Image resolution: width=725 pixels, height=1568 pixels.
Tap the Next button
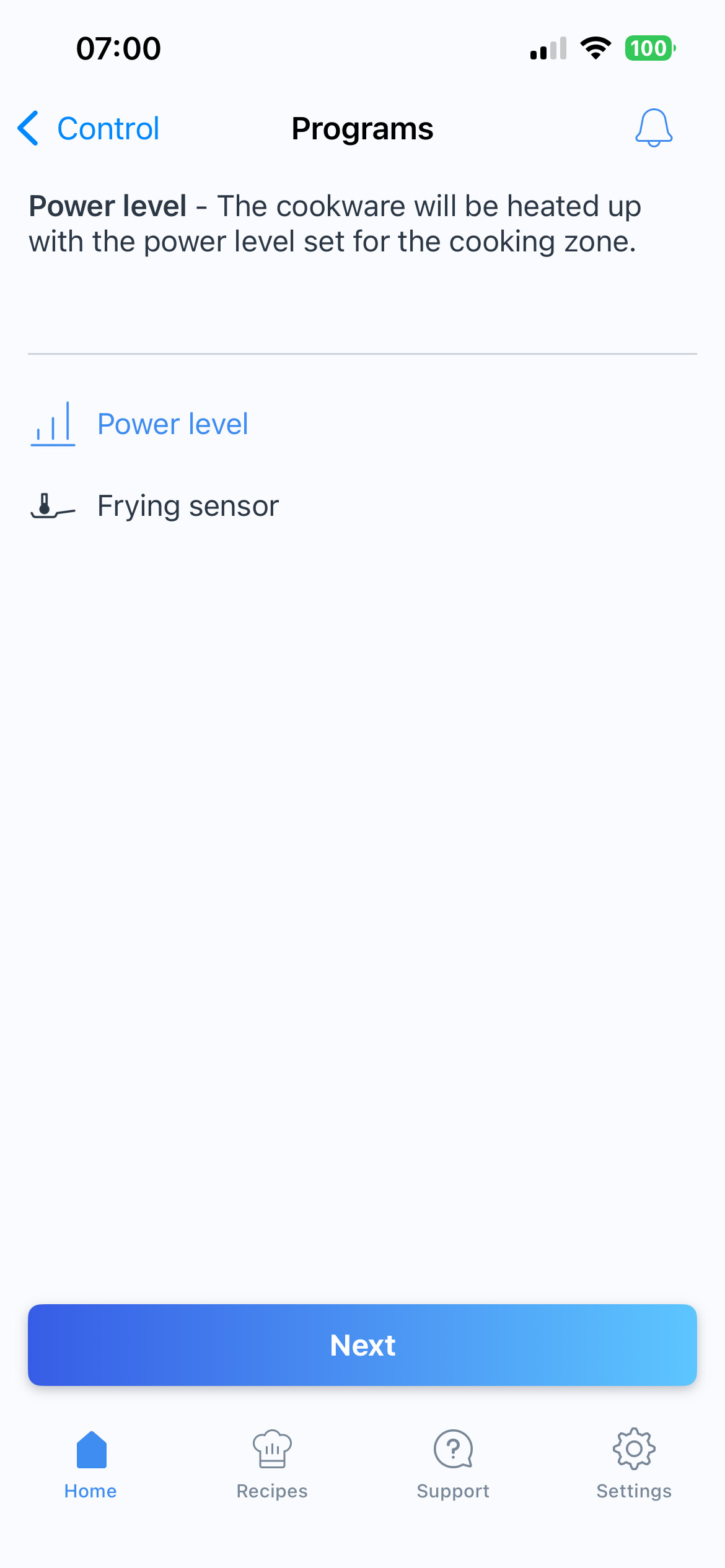362,1344
